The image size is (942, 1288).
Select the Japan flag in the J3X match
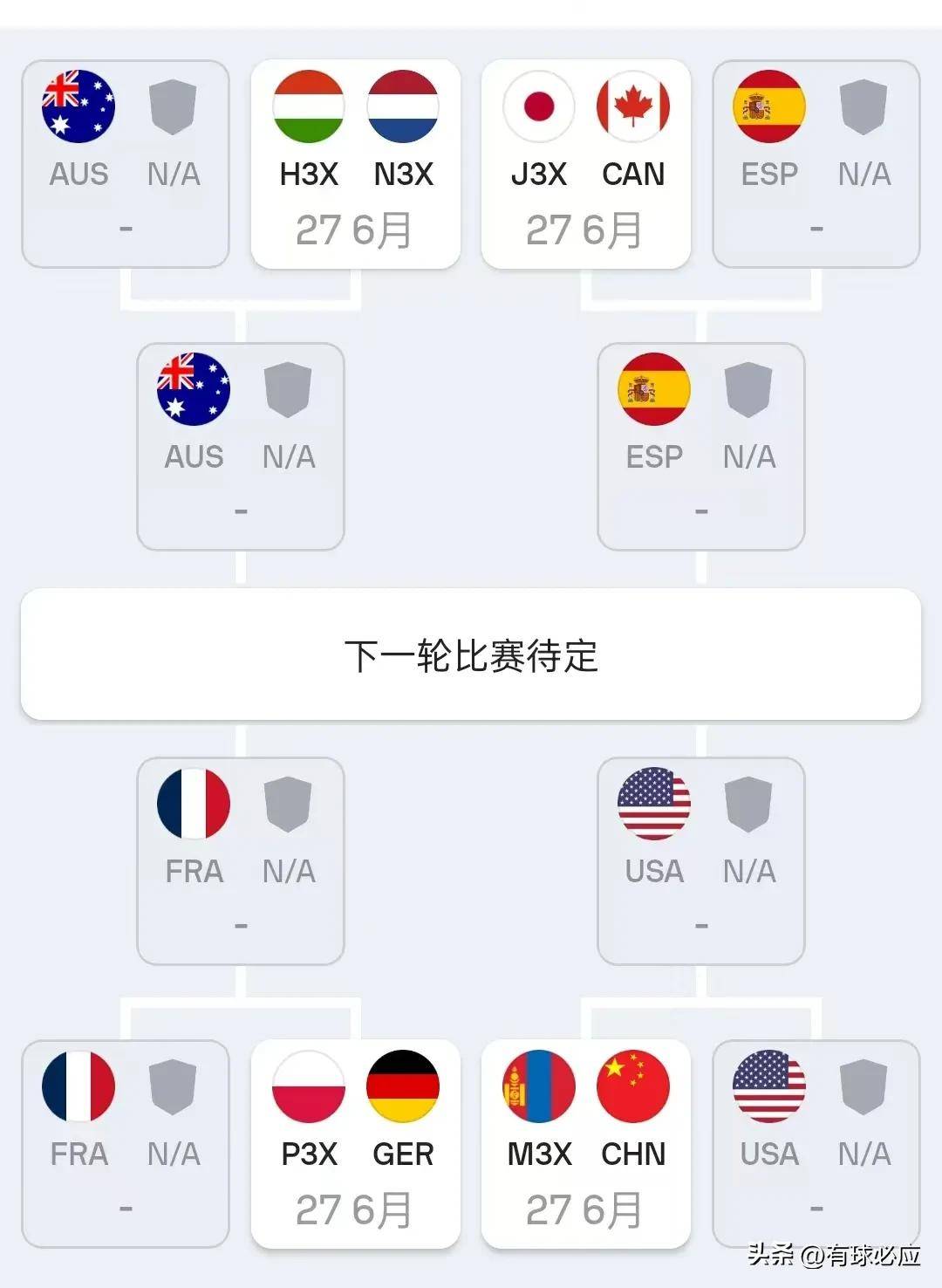538,106
